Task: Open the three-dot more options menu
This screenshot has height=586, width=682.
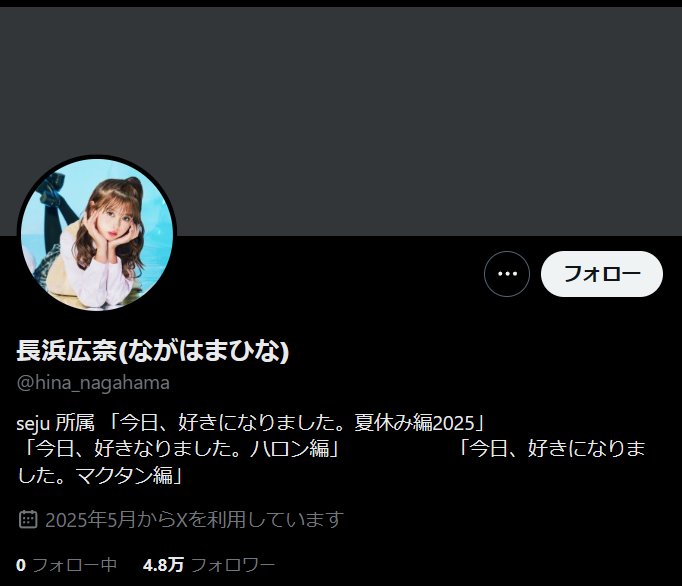Action: coord(506,274)
